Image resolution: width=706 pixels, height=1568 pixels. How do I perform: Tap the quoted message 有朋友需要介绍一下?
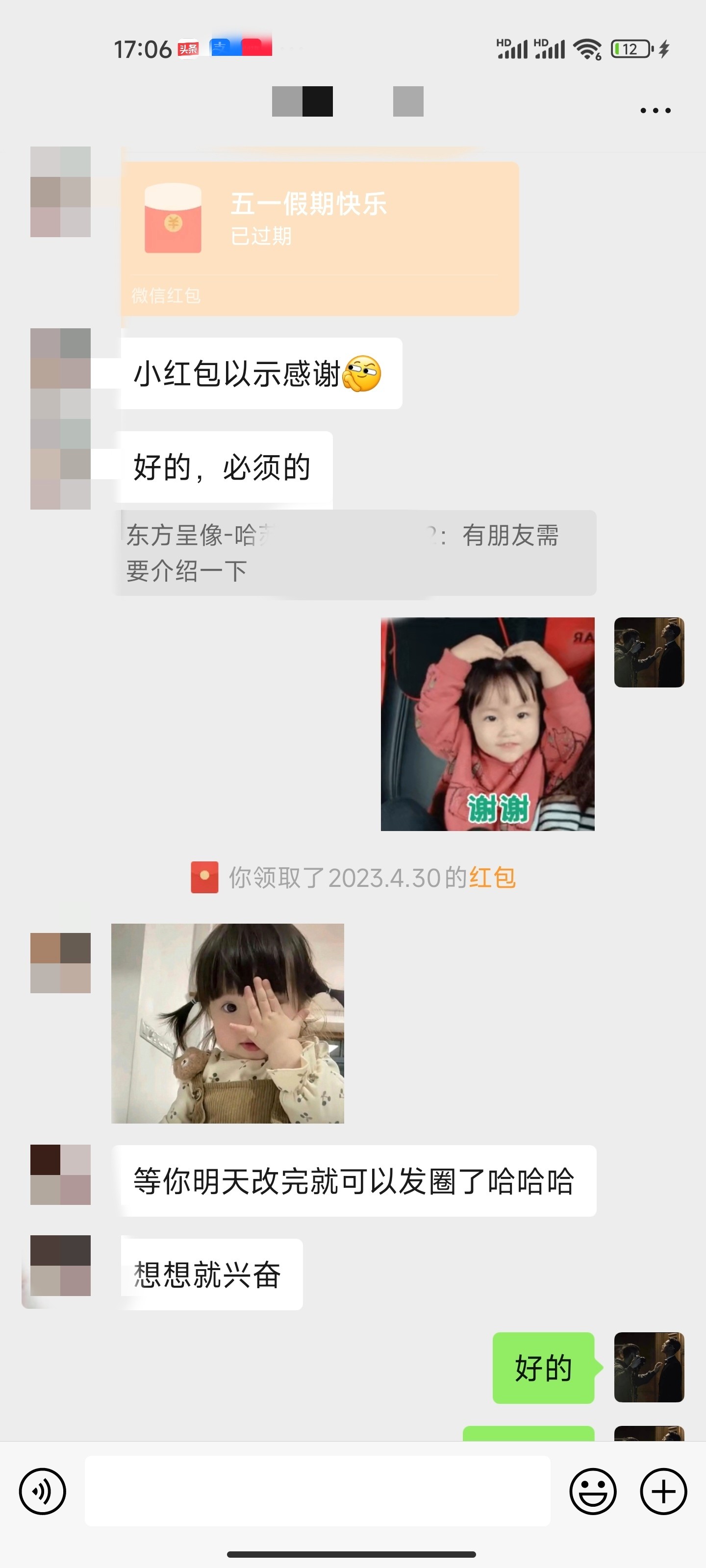(x=354, y=553)
